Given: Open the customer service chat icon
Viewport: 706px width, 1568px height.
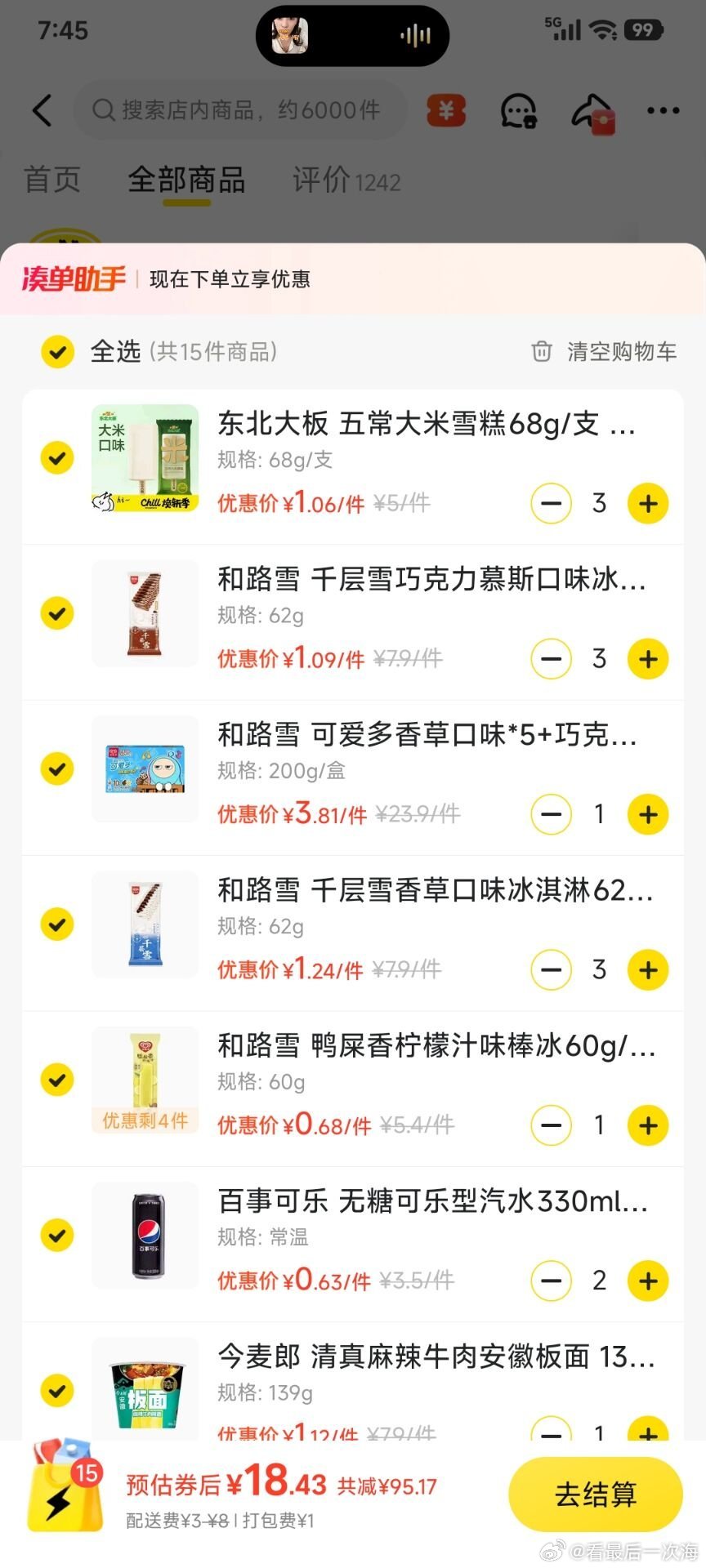Looking at the screenshot, I should point(518,111).
